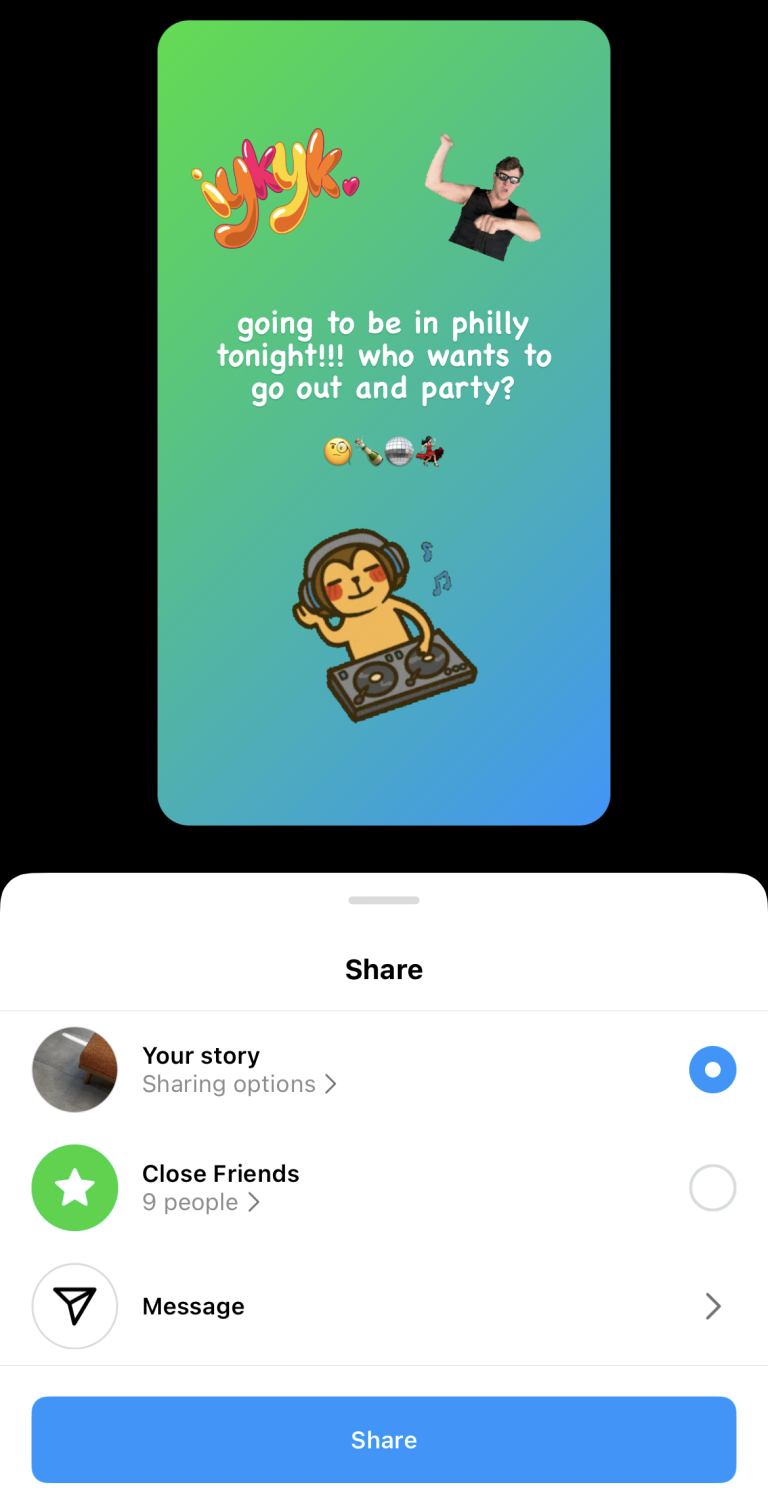
Task: Click the woozy face emoji sticker
Action: (x=340, y=452)
